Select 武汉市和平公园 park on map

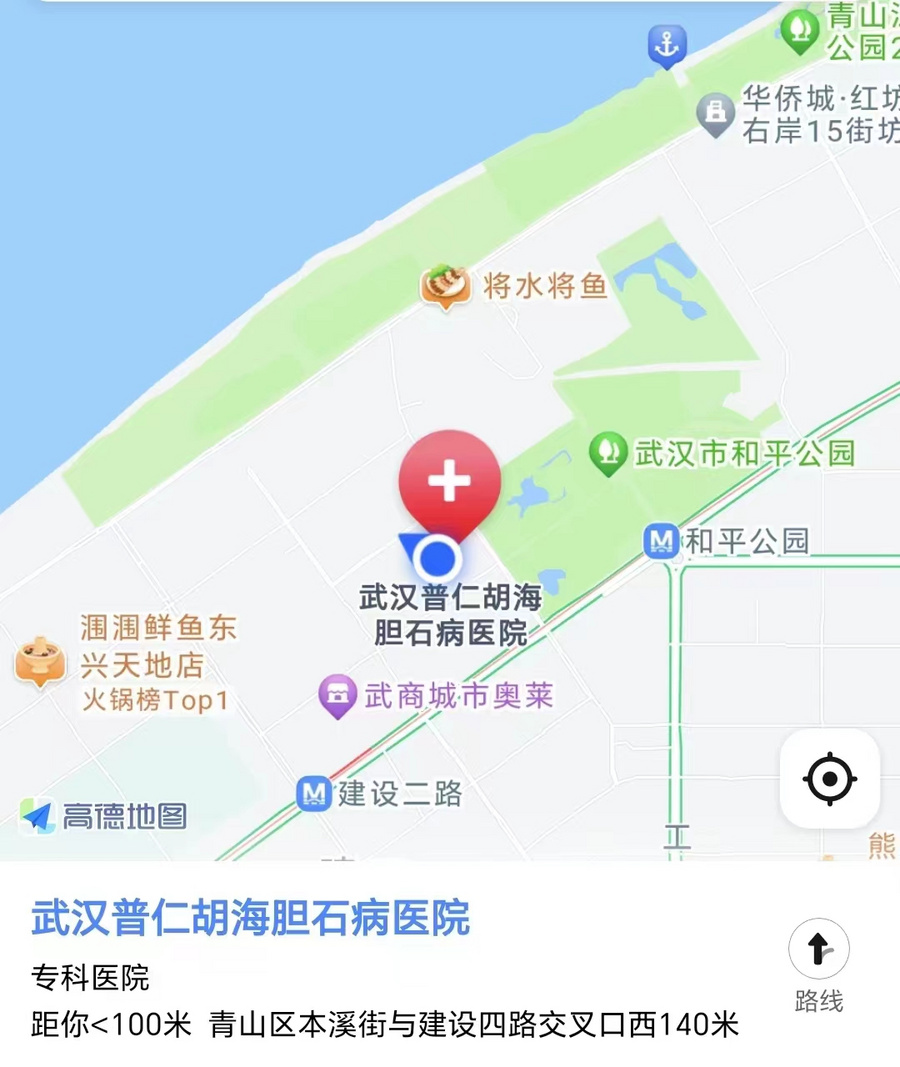pyautogui.click(x=607, y=453)
